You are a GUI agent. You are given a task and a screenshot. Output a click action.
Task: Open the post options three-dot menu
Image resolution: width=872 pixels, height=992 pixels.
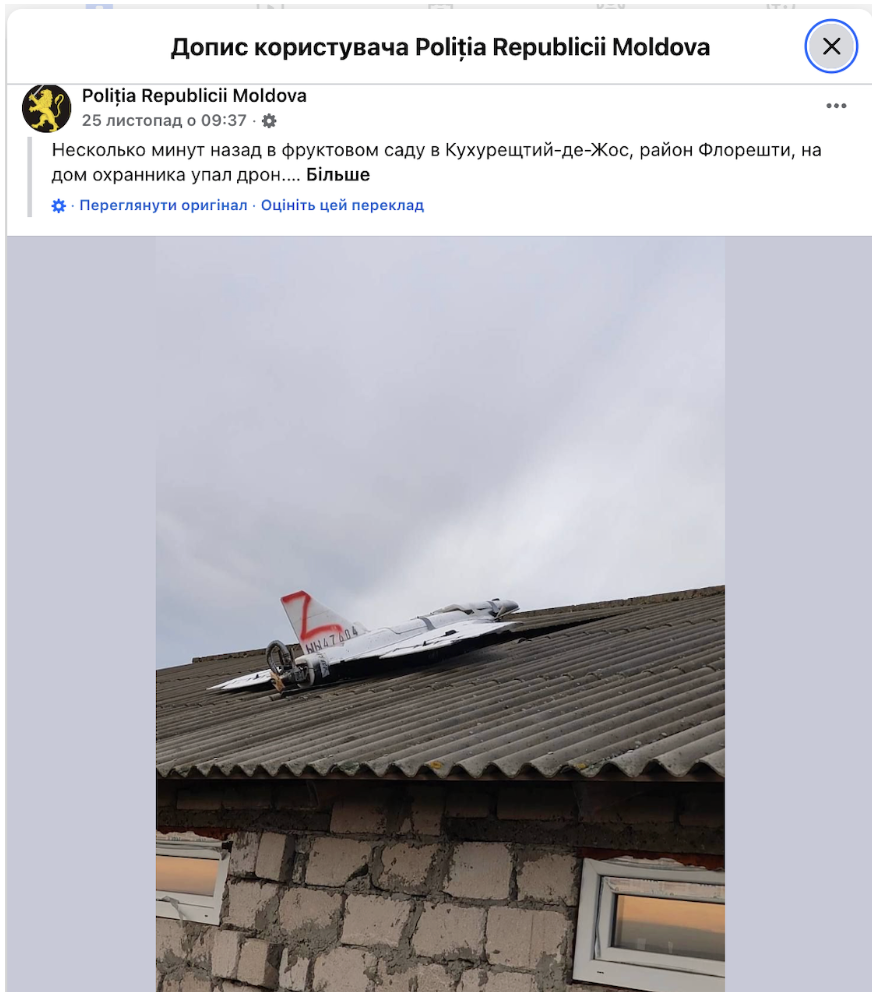tap(836, 106)
